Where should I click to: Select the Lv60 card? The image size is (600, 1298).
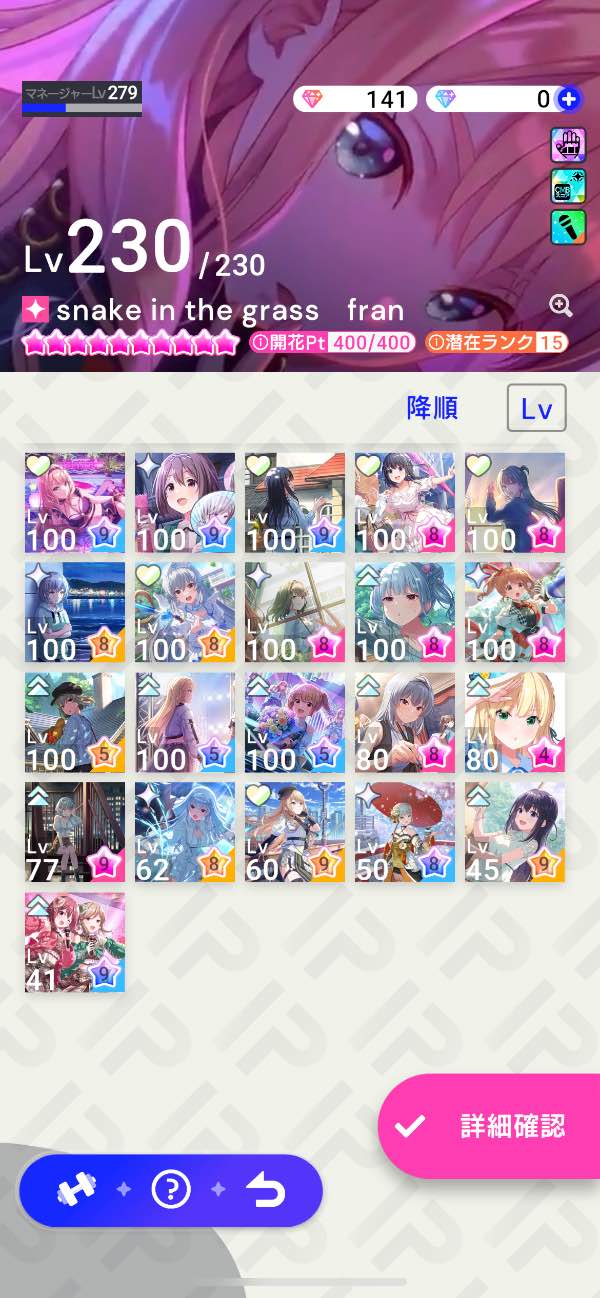295,832
